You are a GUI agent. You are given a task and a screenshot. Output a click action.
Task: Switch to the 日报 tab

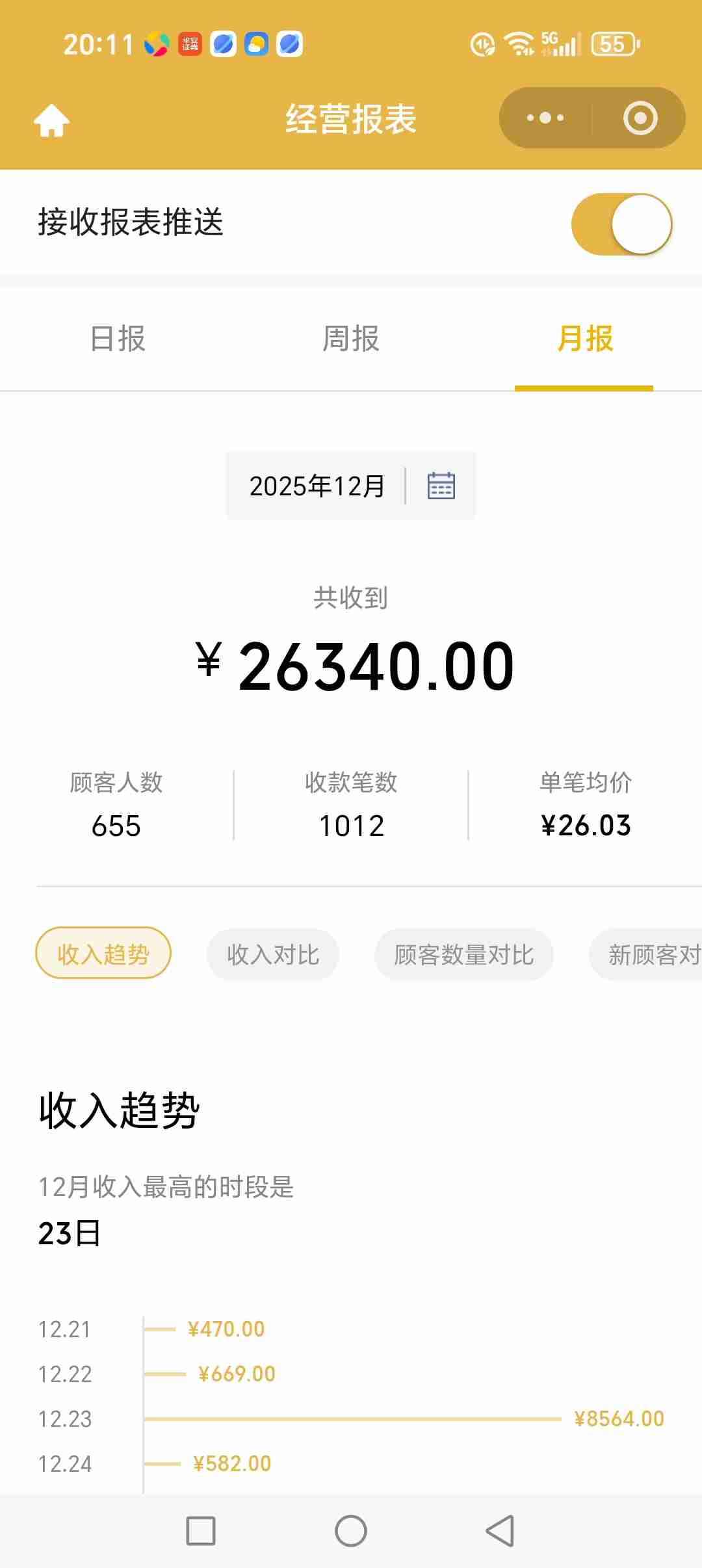coord(118,339)
